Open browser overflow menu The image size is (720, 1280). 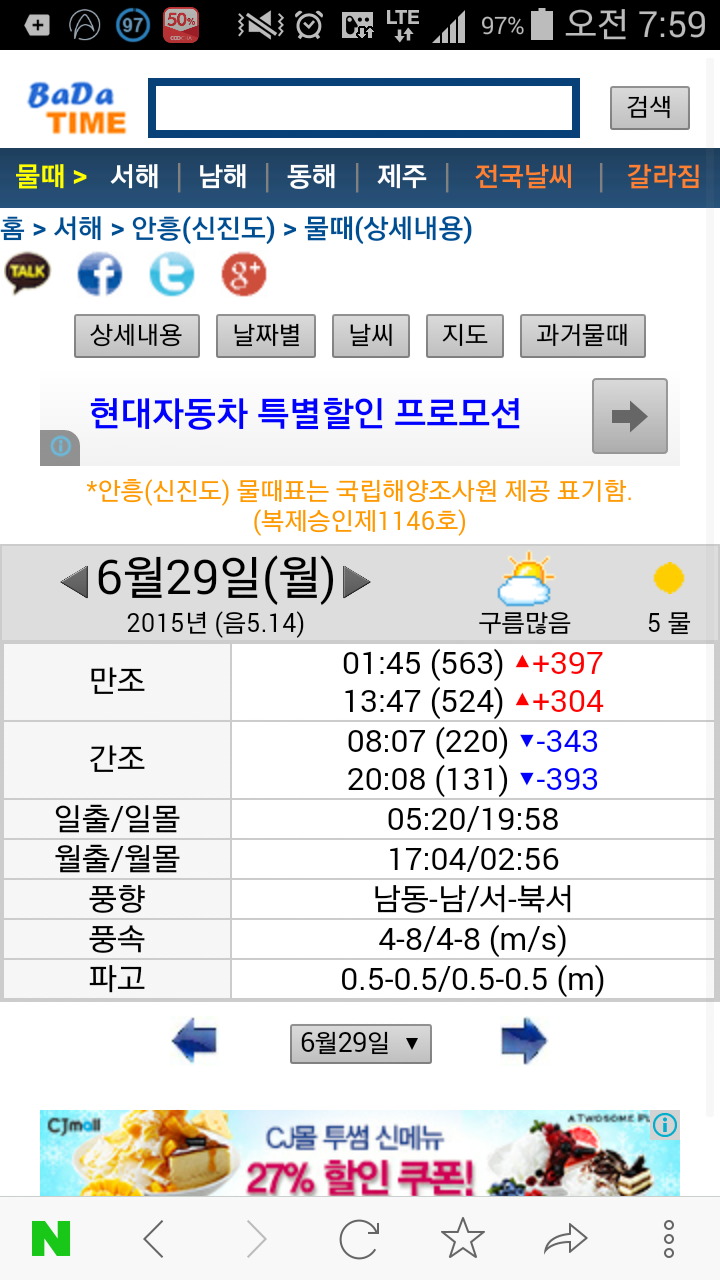(669, 1240)
